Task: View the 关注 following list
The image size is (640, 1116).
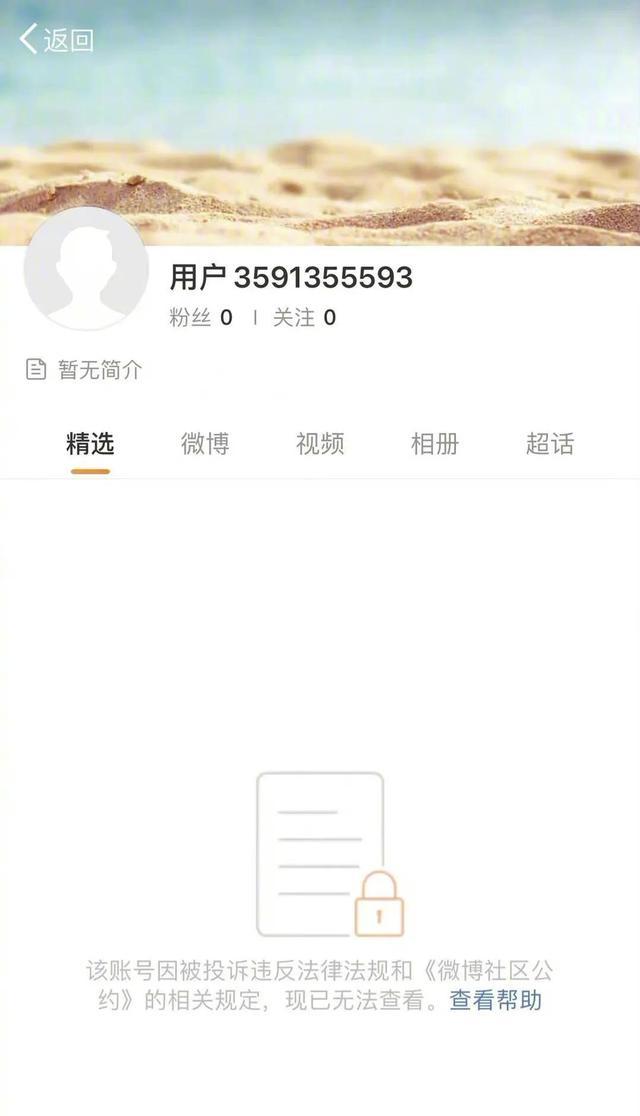Action: click(304, 318)
